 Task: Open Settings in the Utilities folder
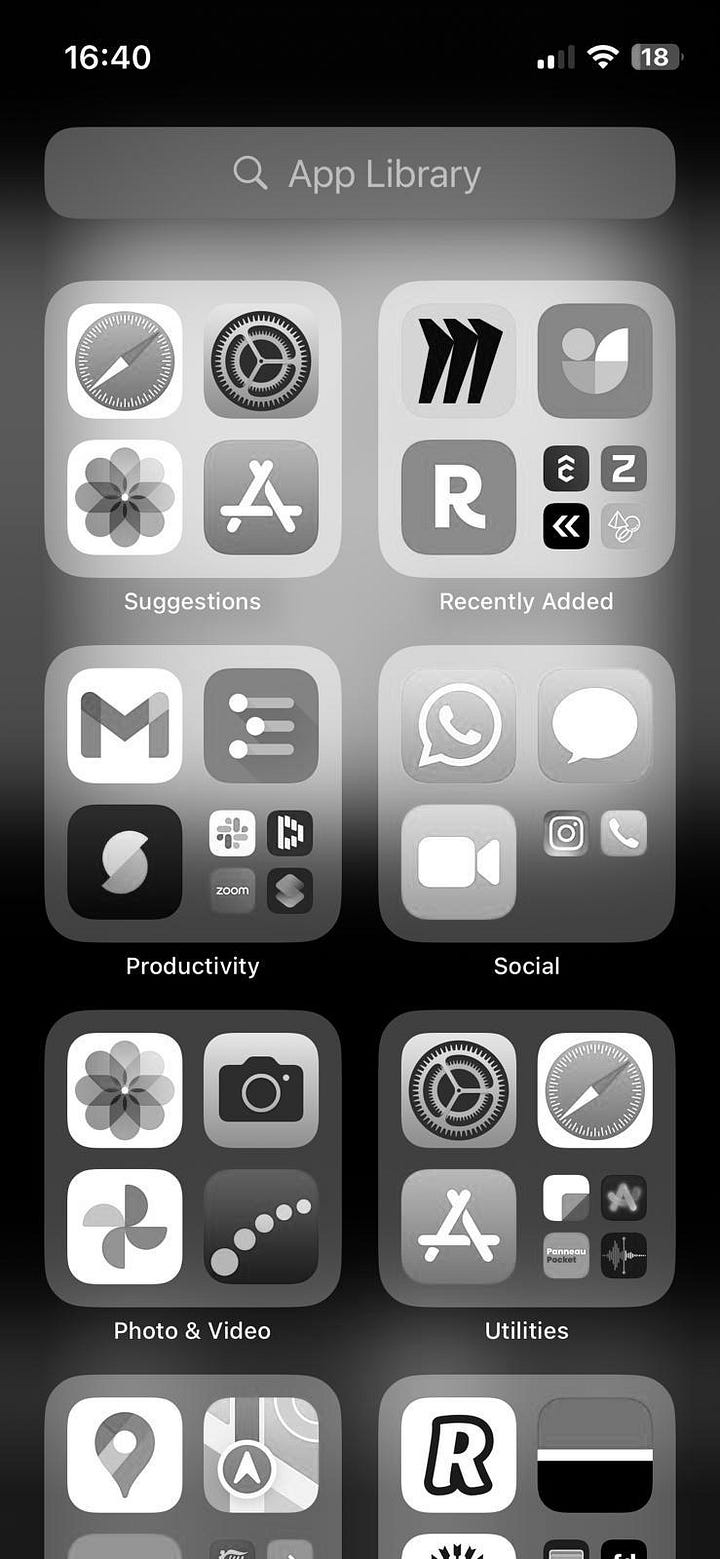point(459,1090)
